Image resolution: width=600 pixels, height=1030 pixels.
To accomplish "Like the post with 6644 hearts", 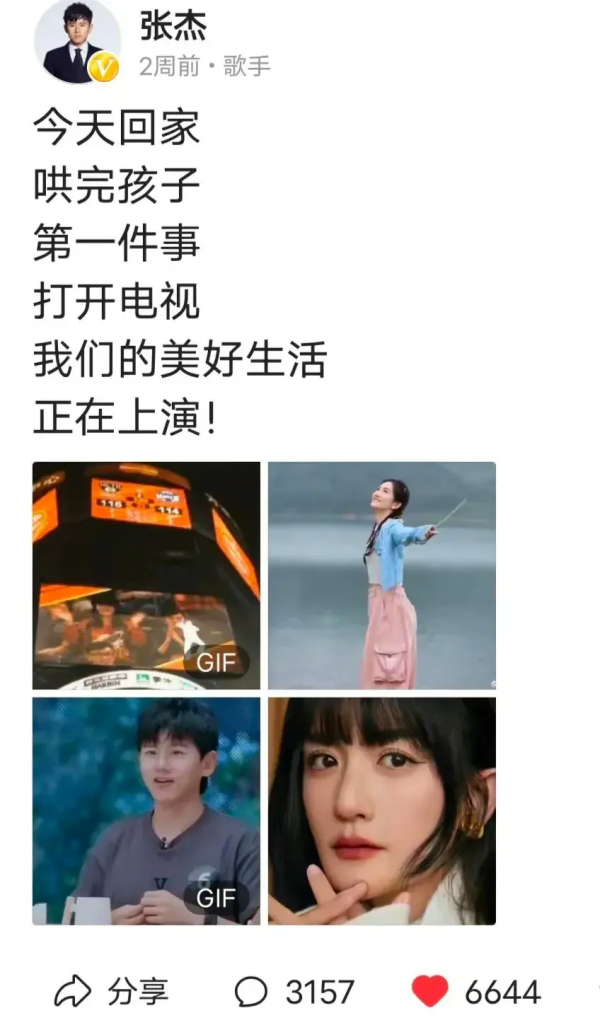I will [477, 992].
